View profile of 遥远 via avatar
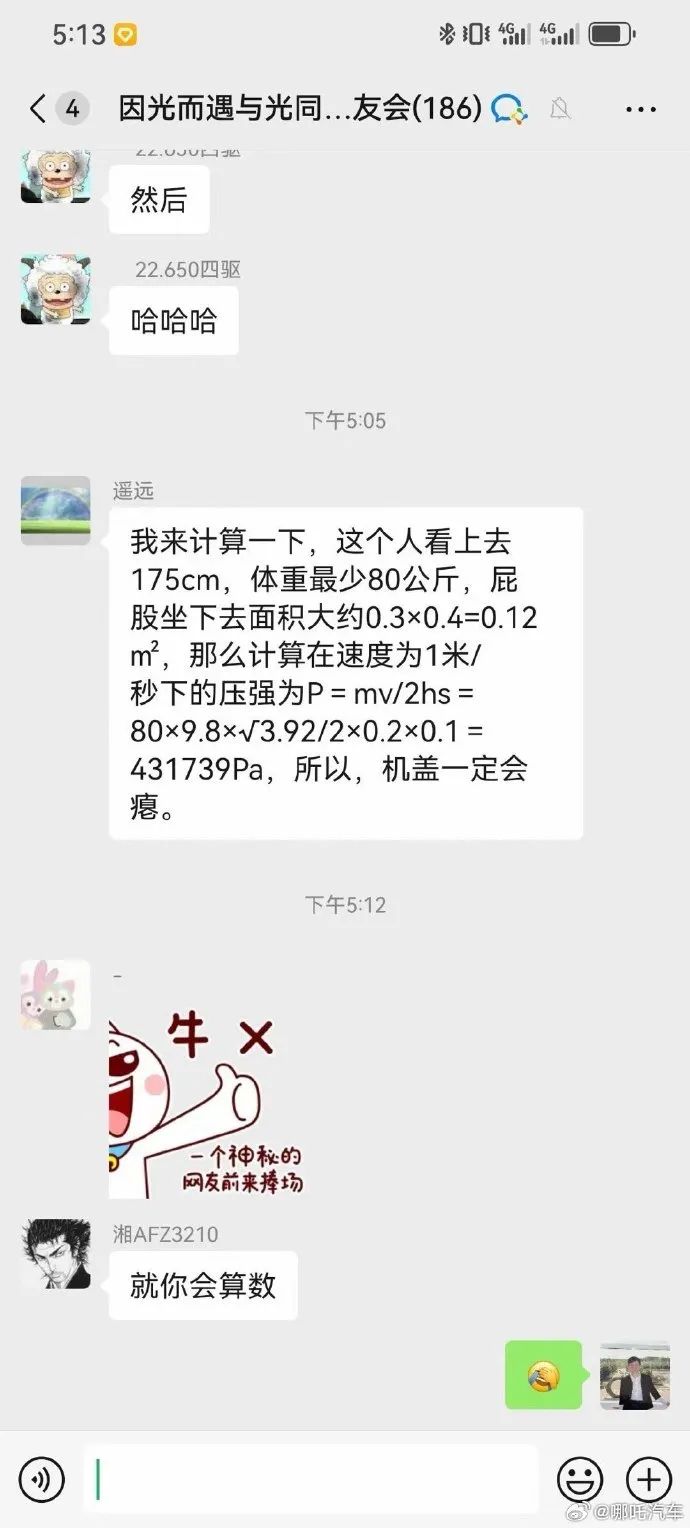The height and width of the screenshot is (1528, 690). click(x=56, y=510)
